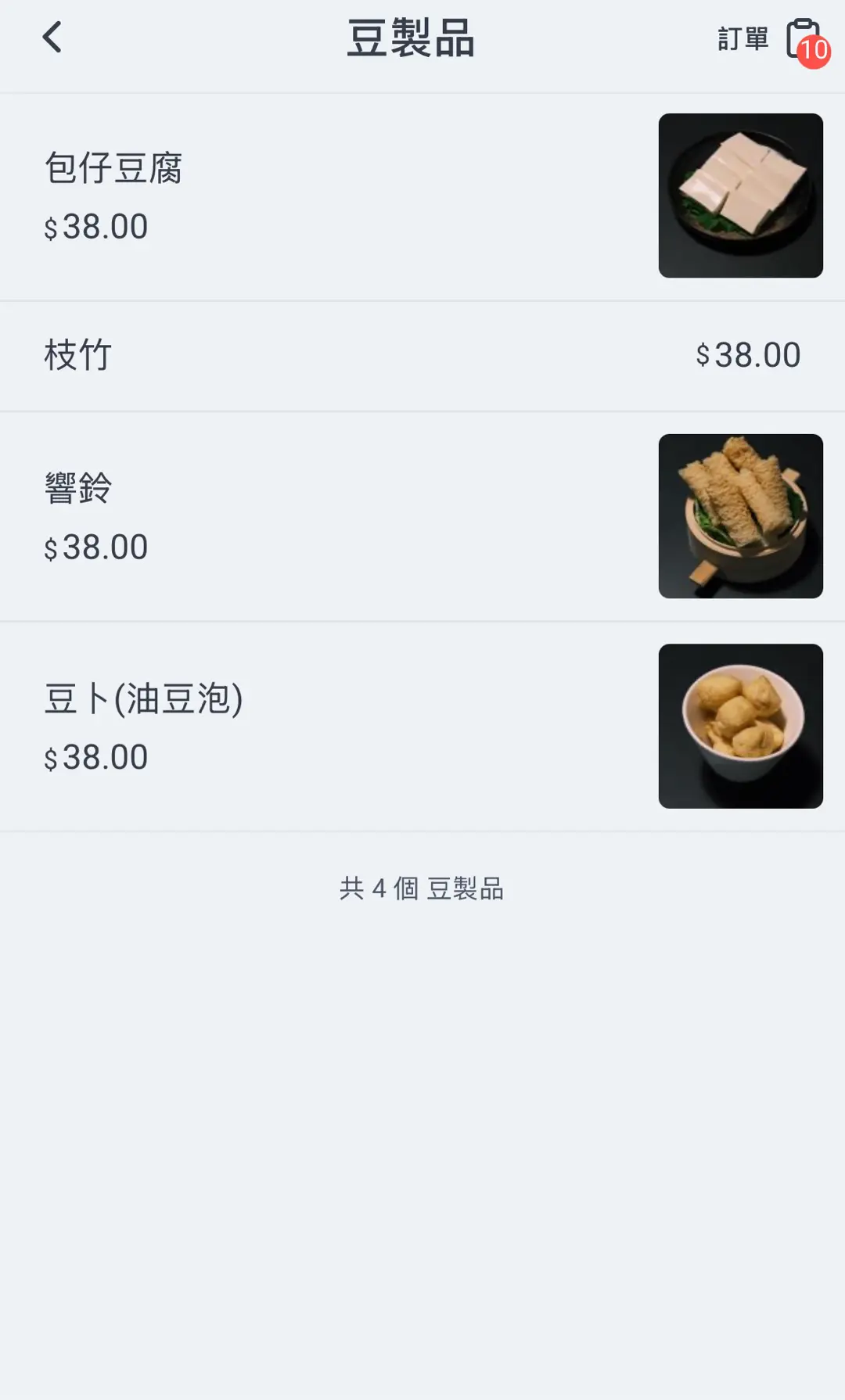Open the 訂單 order list
This screenshot has width=845, height=1400.
click(x=771, y=39)
